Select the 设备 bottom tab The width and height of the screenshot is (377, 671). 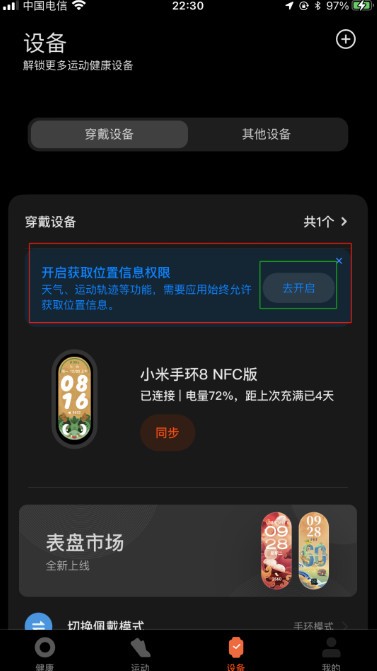click(x=236, y=653)
